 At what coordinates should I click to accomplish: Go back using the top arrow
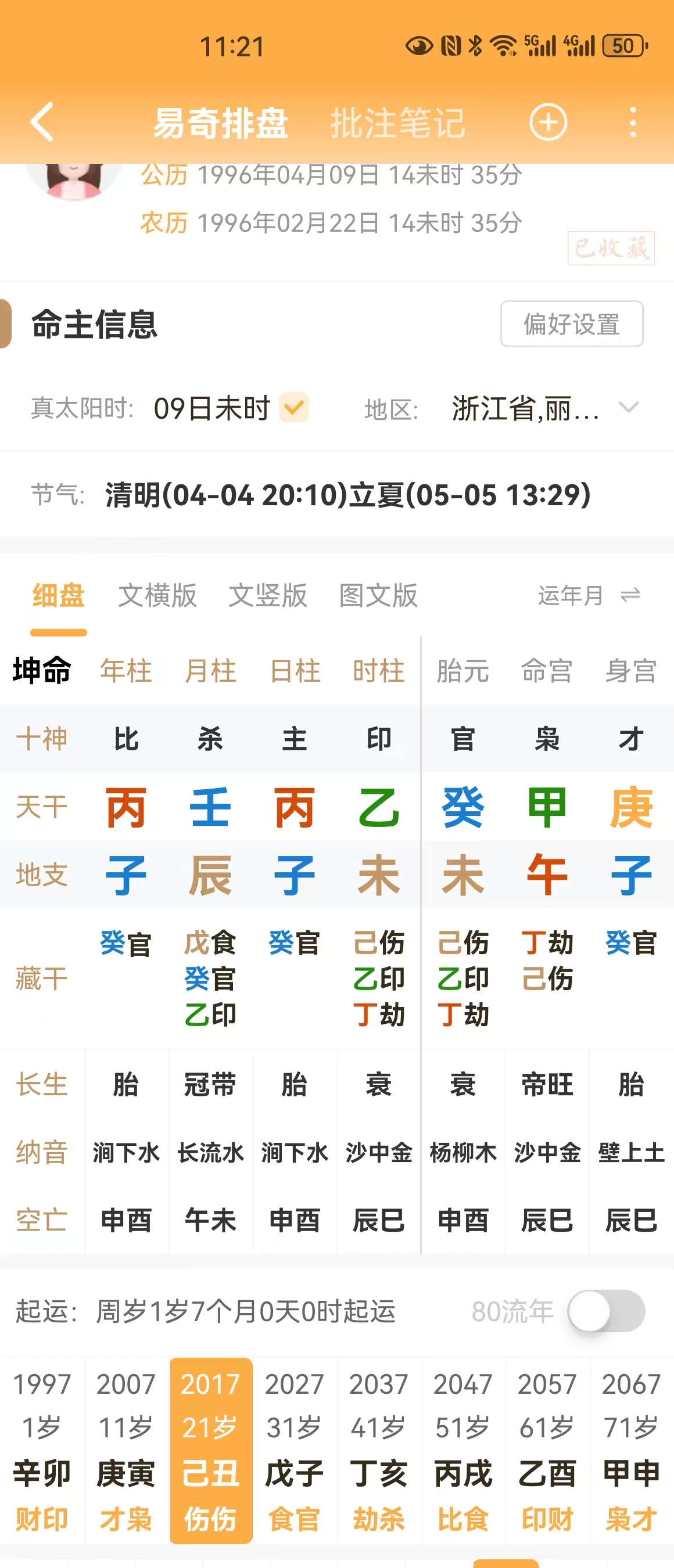(41, 122)
